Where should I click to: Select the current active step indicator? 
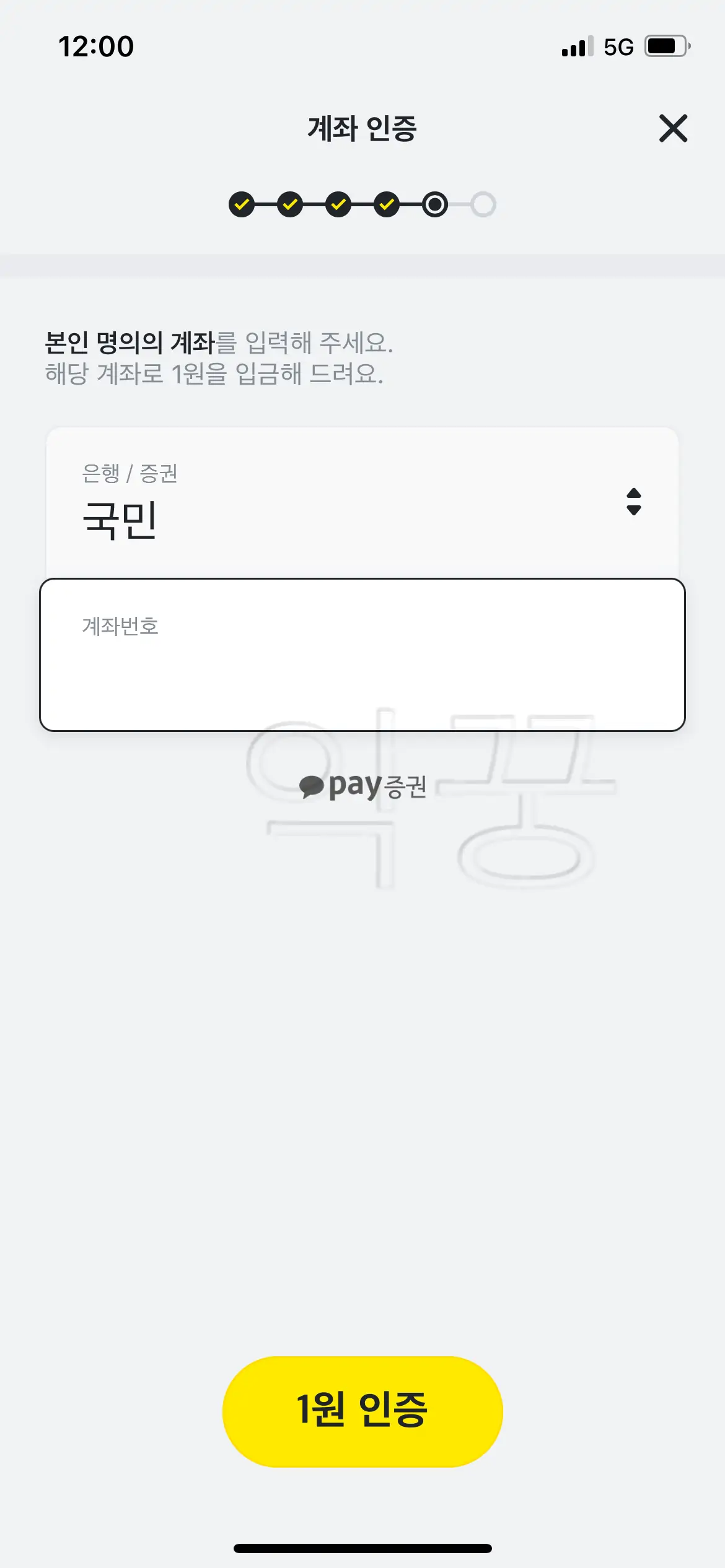click(436, 204)
